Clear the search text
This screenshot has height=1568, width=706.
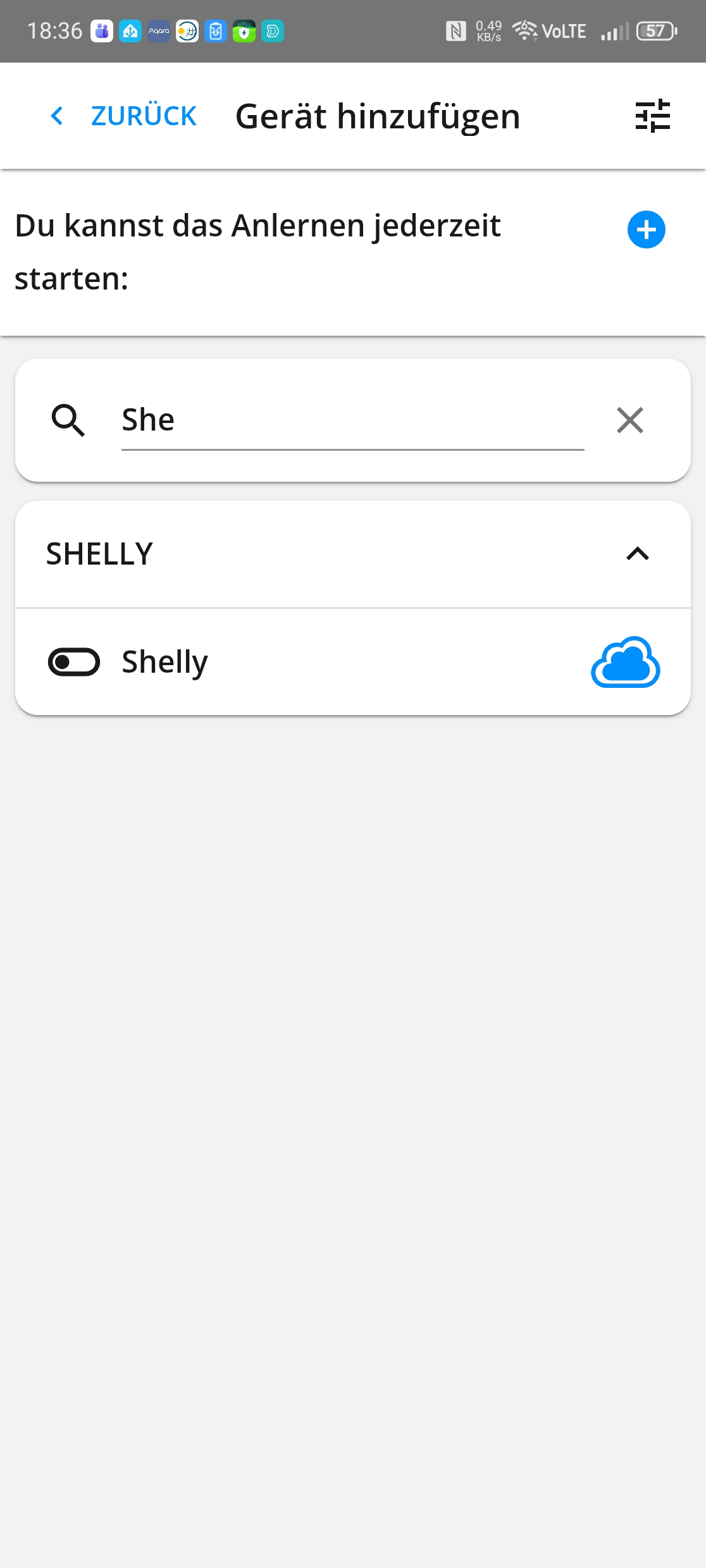629,420
